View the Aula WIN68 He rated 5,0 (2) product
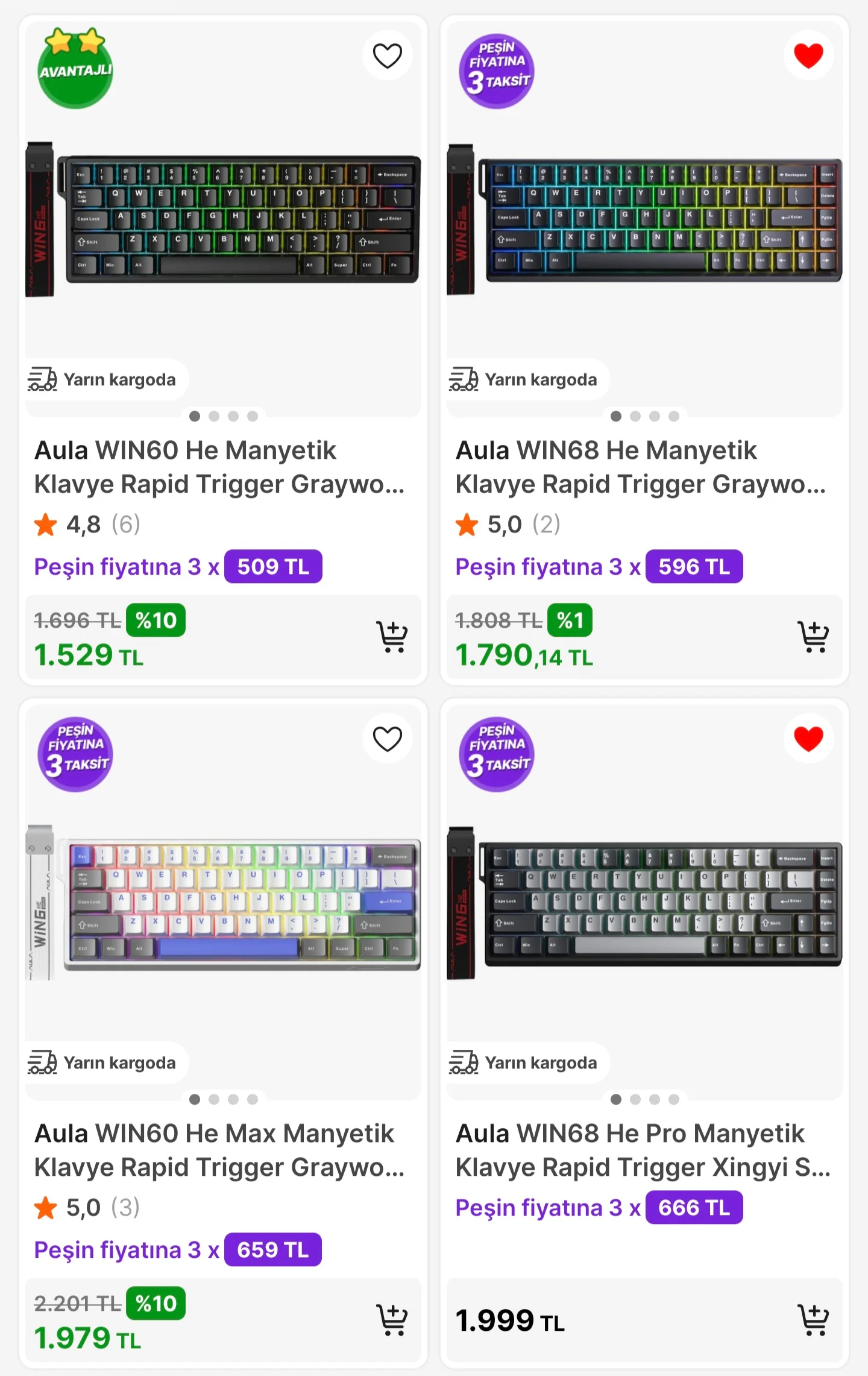Viewport: 868px width, 1376px height. [x=641, y=467]
